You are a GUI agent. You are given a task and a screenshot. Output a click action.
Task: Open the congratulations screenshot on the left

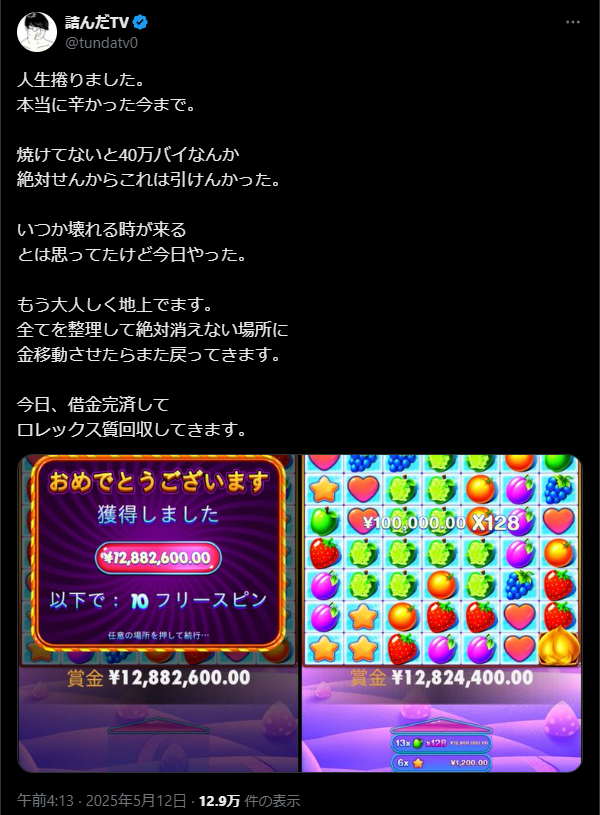[158, 612]
